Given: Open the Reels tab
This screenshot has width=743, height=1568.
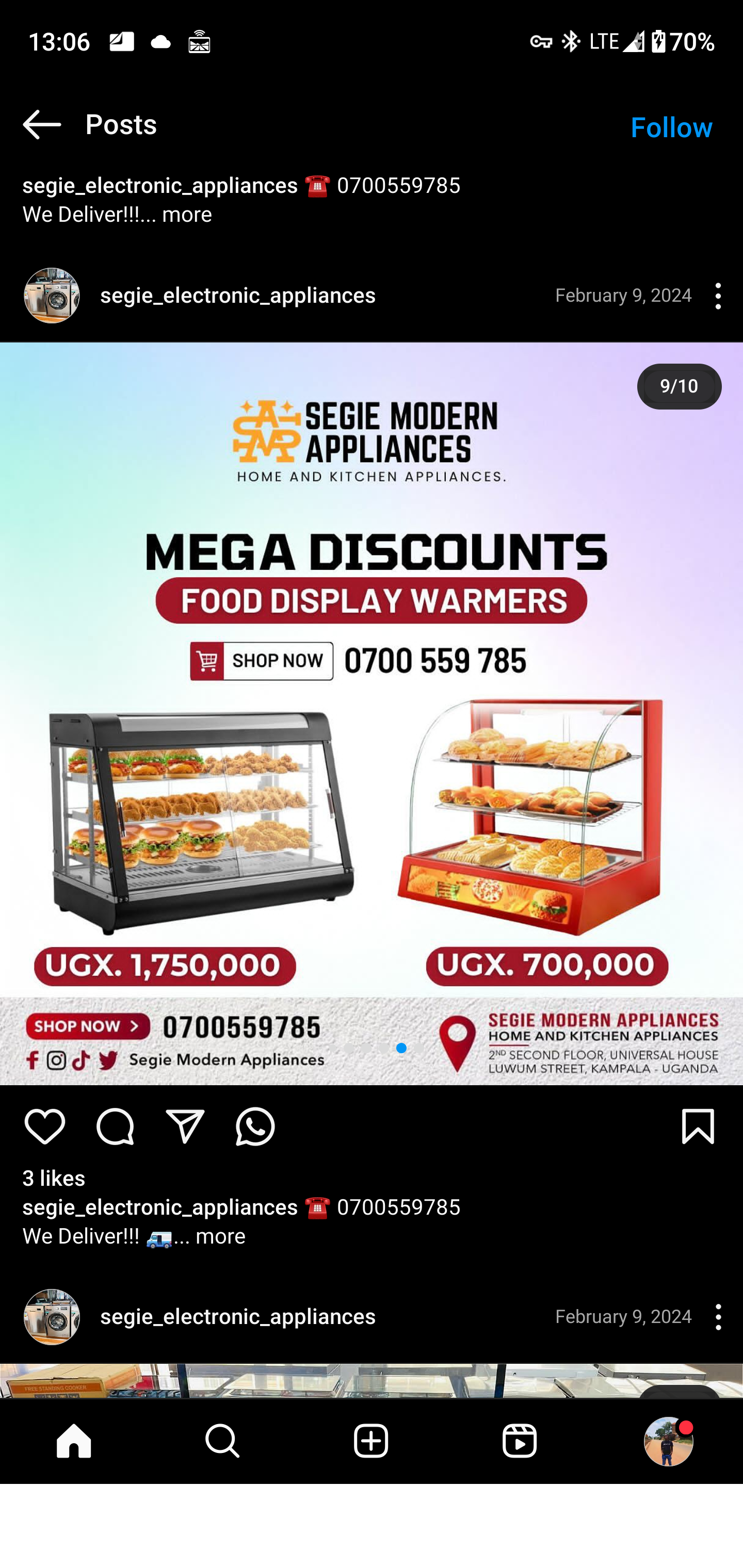Looking at the screenshot, I should [x=520, y=1441].
